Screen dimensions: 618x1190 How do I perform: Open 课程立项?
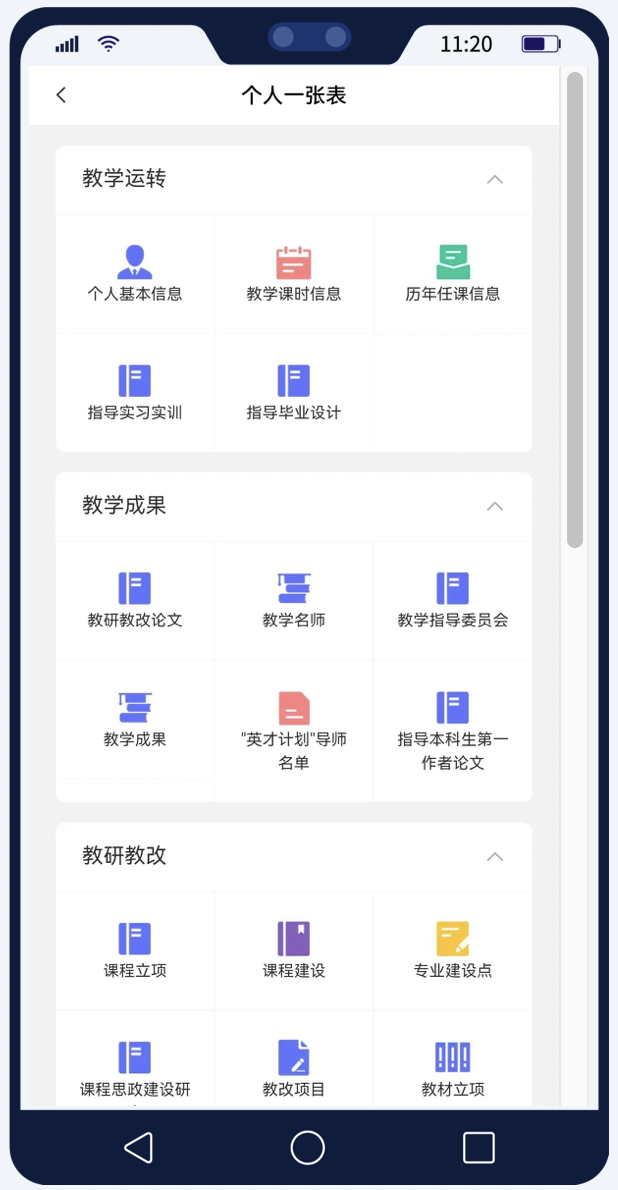pos(135,951)
